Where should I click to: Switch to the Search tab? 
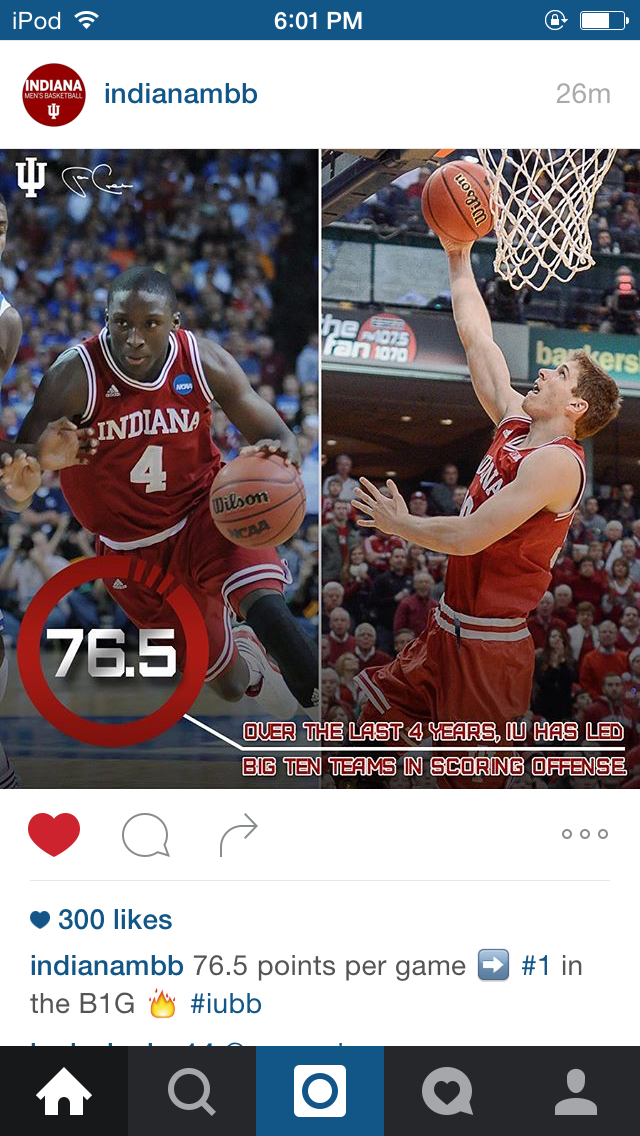click(x=192, y=1091)
